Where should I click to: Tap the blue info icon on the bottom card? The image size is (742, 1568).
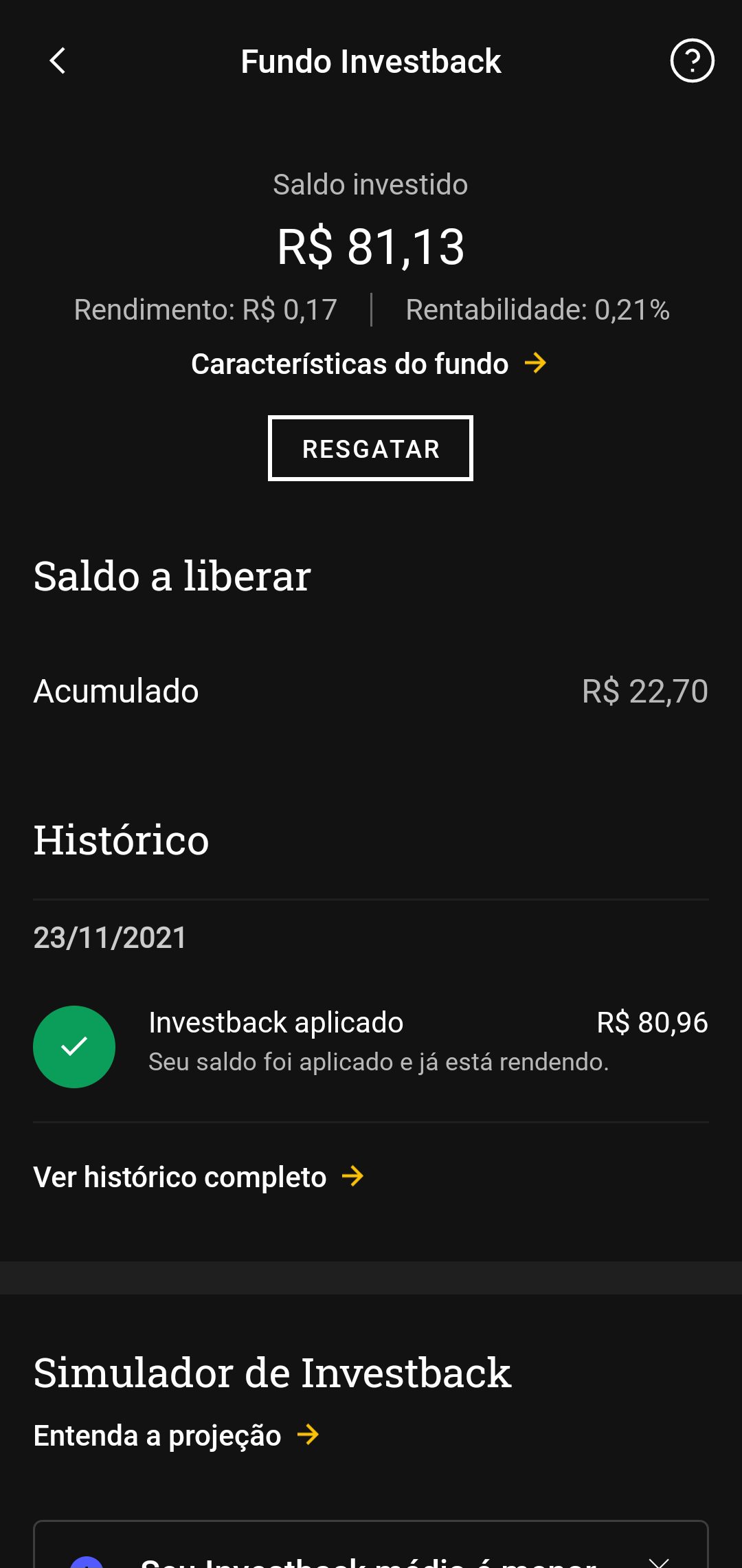click(x=85, y=1560)
